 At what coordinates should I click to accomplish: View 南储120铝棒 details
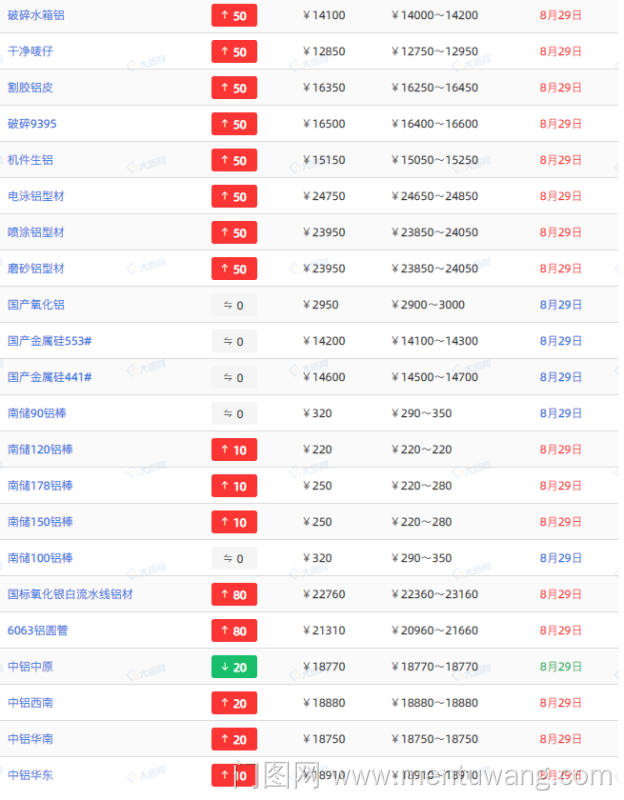pos(40,449)
